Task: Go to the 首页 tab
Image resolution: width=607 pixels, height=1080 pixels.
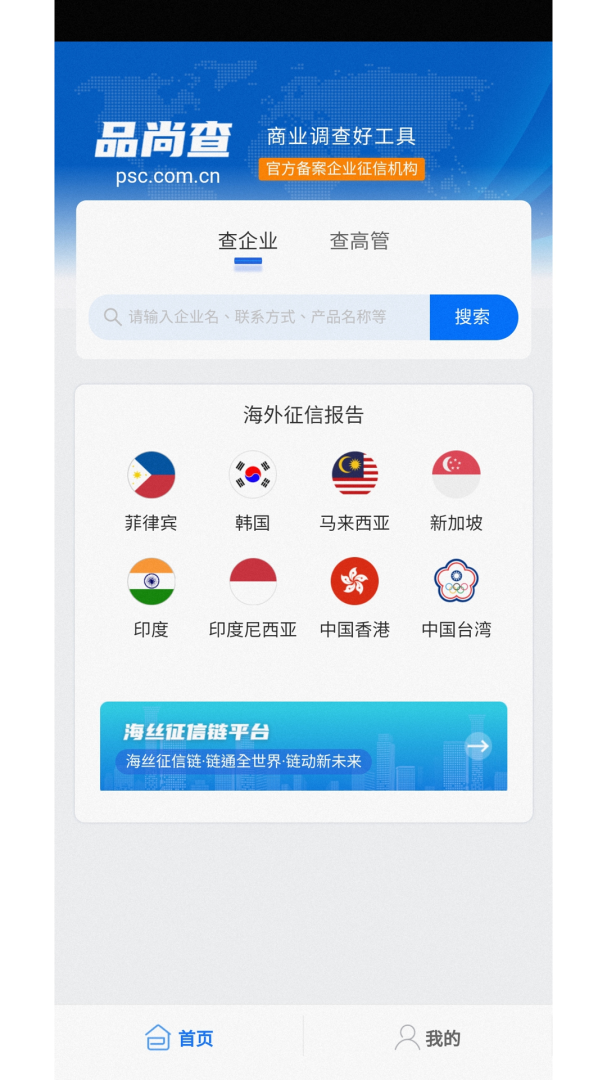Action: tap(179, 1038)
